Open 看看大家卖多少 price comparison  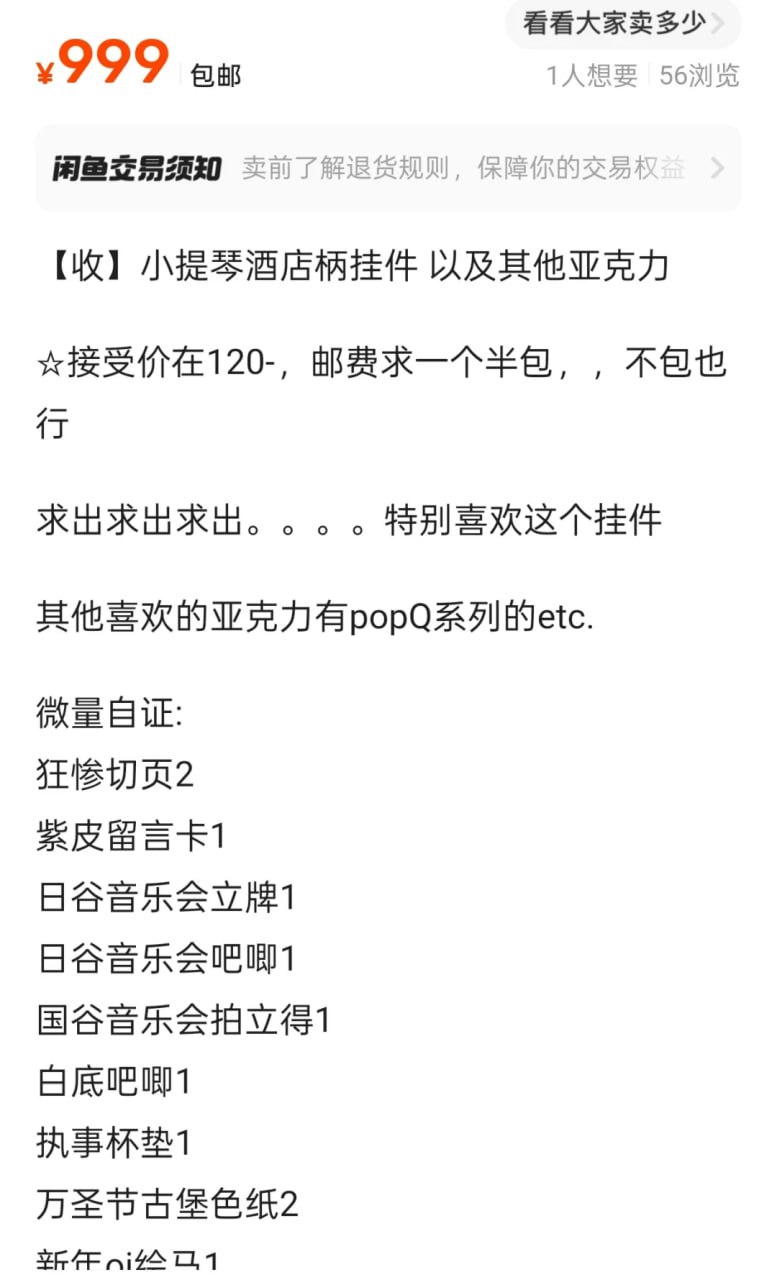tap(622, 23)
